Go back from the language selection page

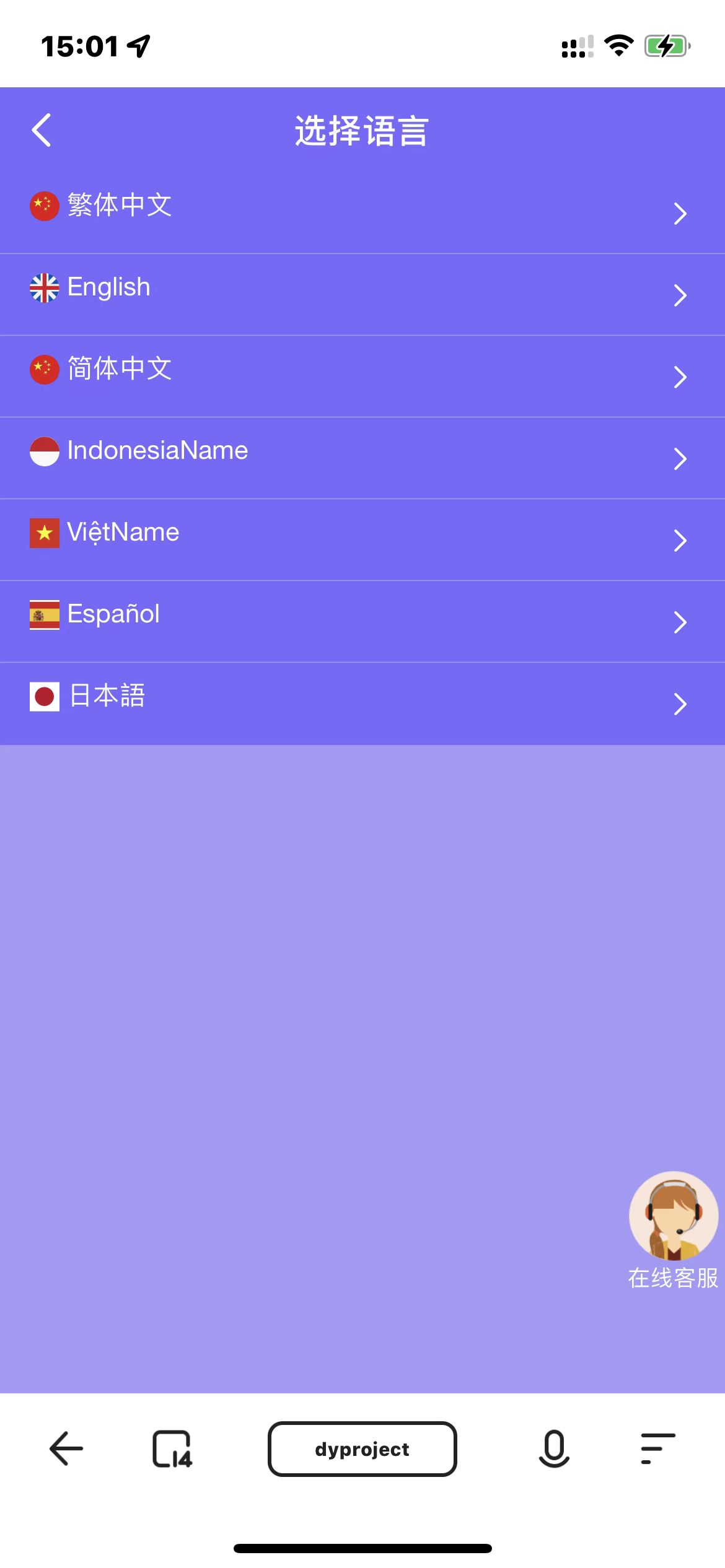point(42,131)
